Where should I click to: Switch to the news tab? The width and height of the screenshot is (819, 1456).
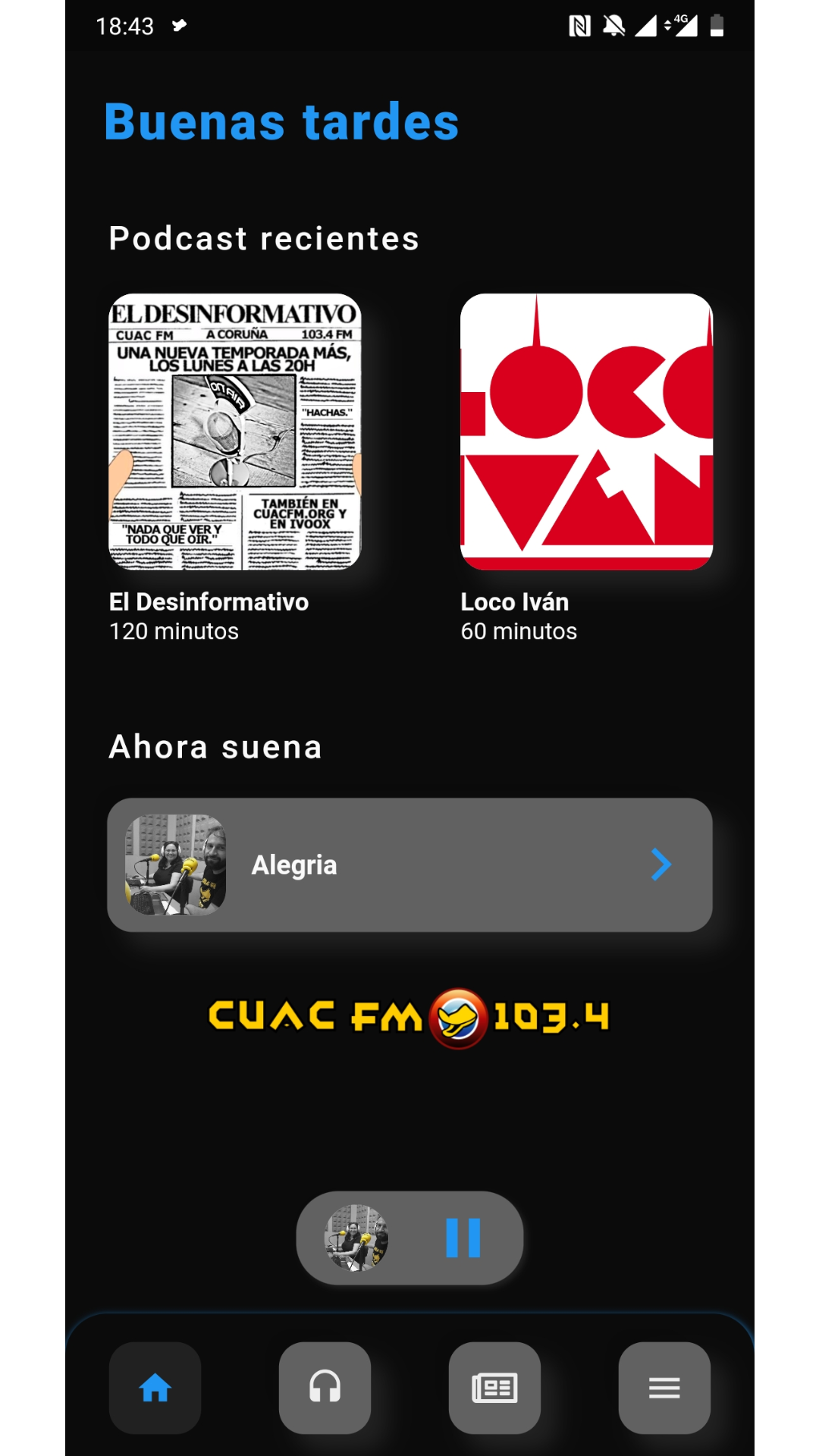click(494, 1388)
